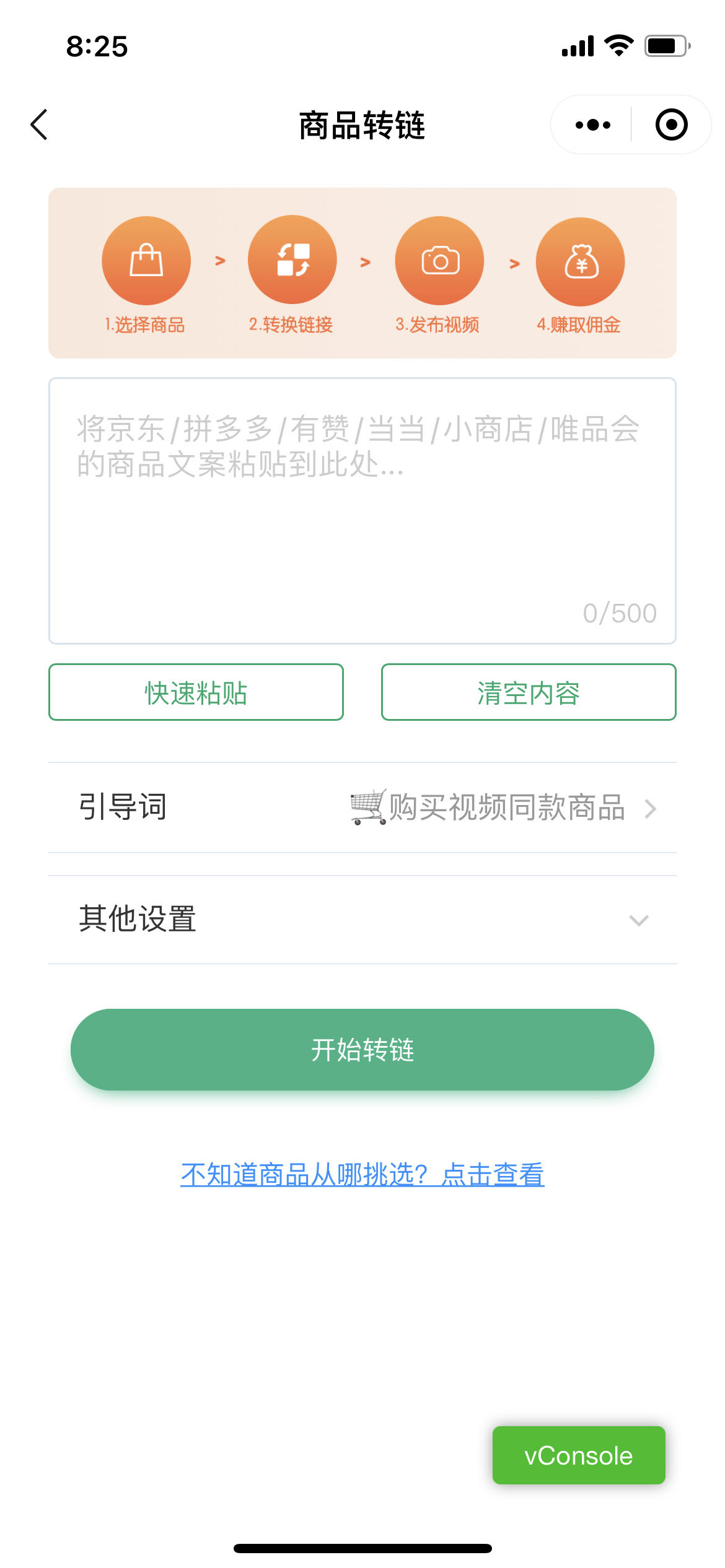Image resolution: width=725 pixels, height=1568 pixels.
Task: Focus the product text paste field
Action: tap(362, 510)
